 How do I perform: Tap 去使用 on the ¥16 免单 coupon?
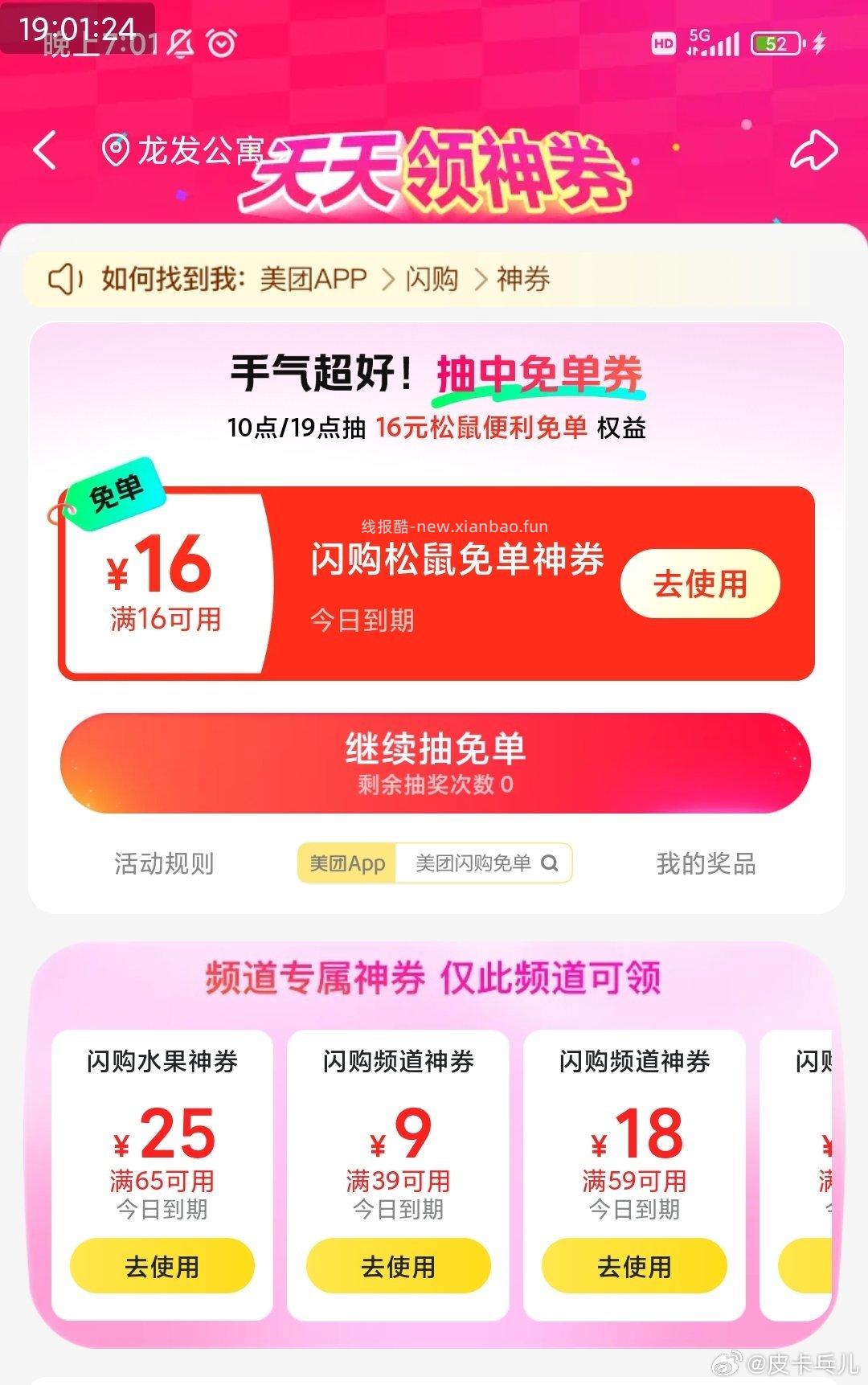tap(700, 584)
